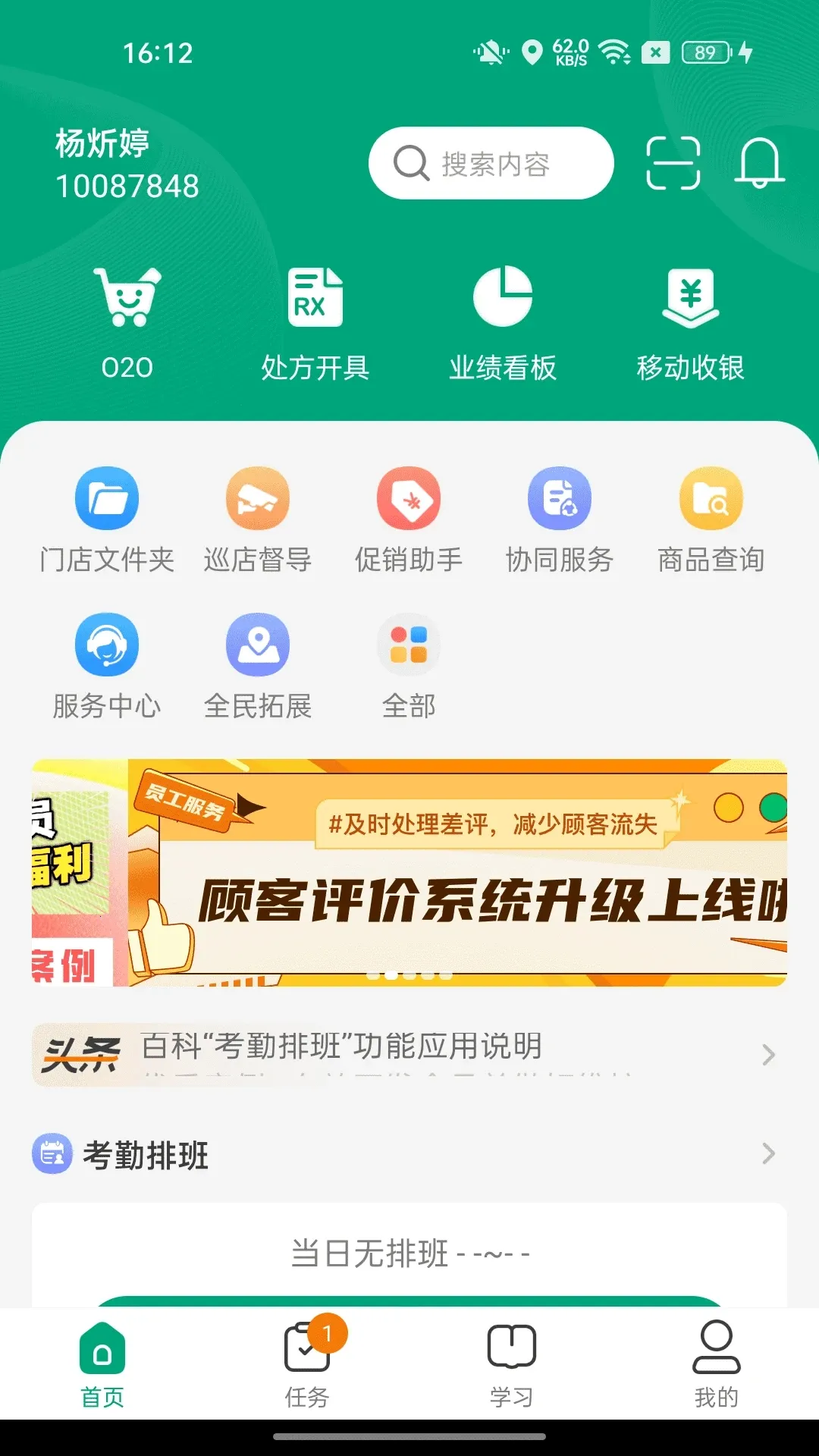Open the 促销助手 promotion assistant
This screenshot has width=819, height=1456.
[x=408, y=519]
